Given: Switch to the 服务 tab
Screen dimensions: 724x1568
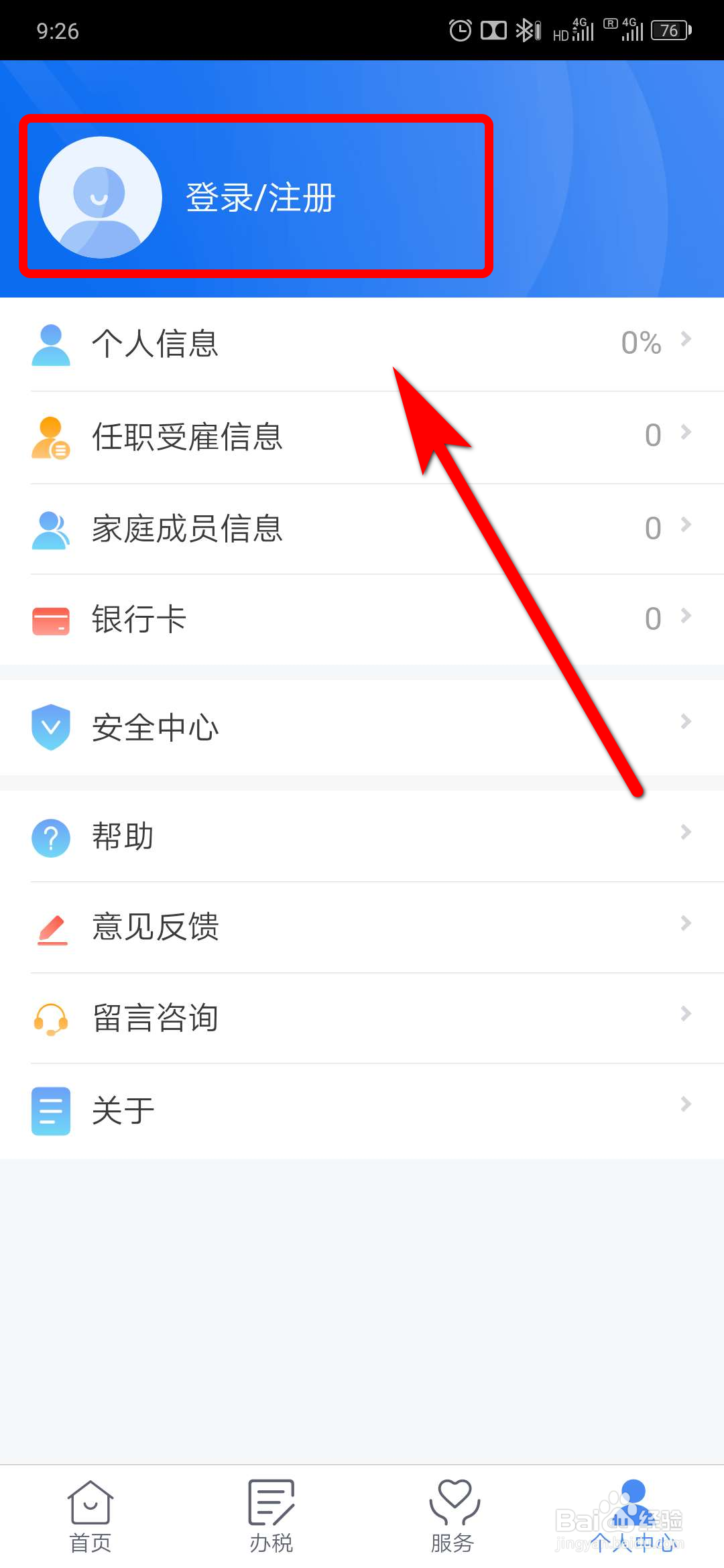Looking at the screenshot, I should tap(452, 1511).
